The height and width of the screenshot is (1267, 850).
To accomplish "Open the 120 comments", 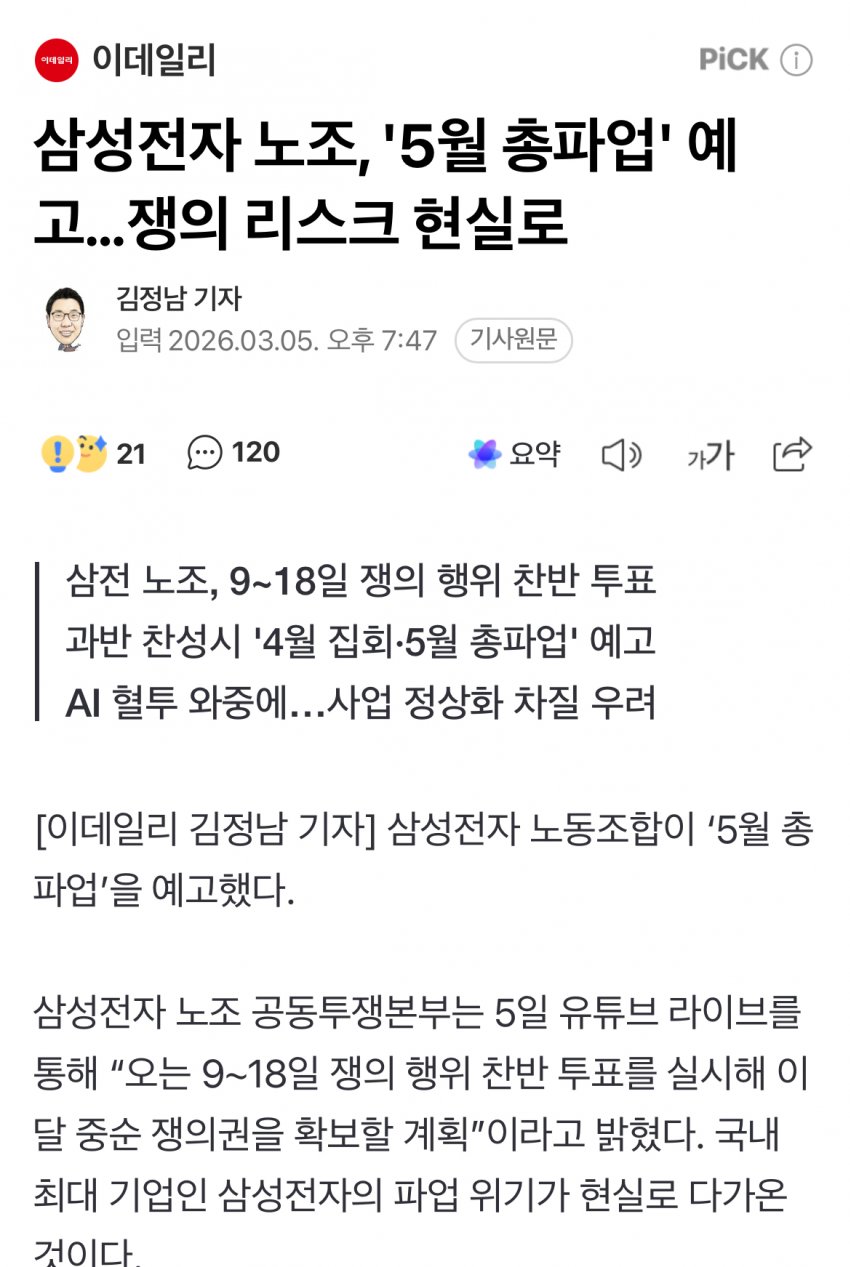I will click(233, 453).
